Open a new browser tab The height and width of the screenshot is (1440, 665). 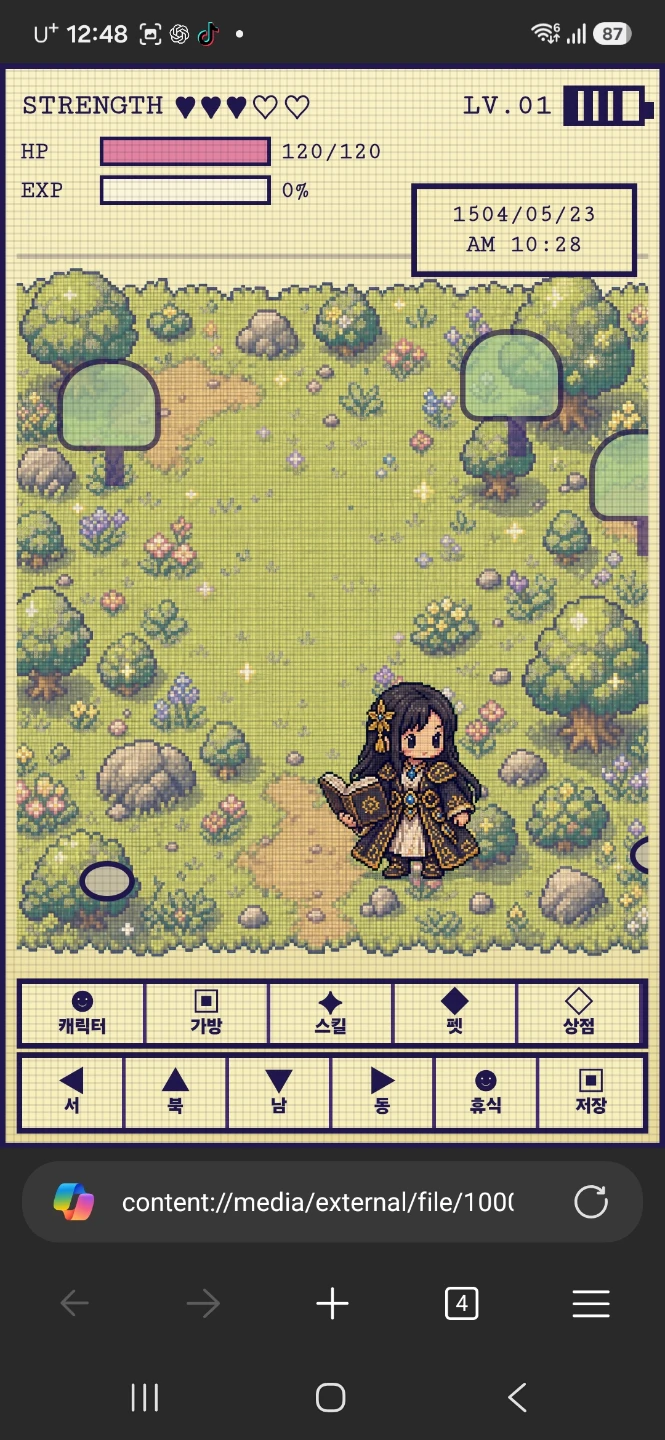coord(332,1304)
